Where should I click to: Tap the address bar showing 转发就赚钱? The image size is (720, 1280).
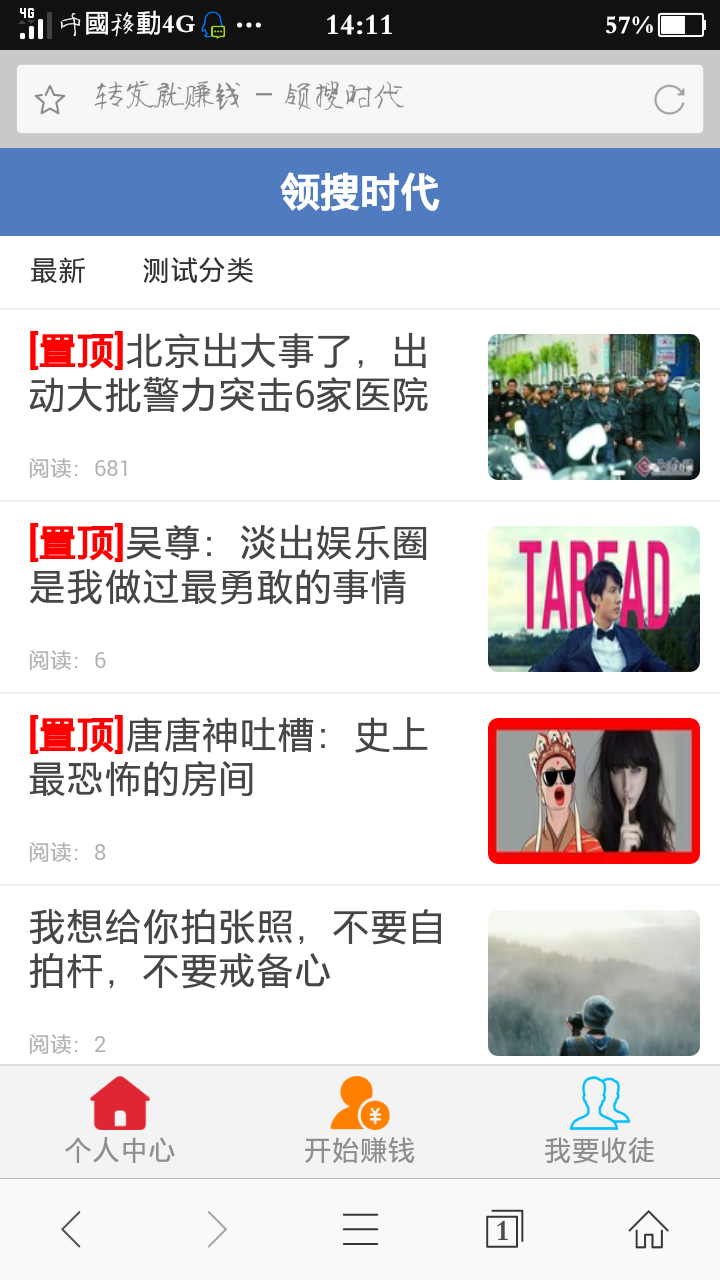300,99
